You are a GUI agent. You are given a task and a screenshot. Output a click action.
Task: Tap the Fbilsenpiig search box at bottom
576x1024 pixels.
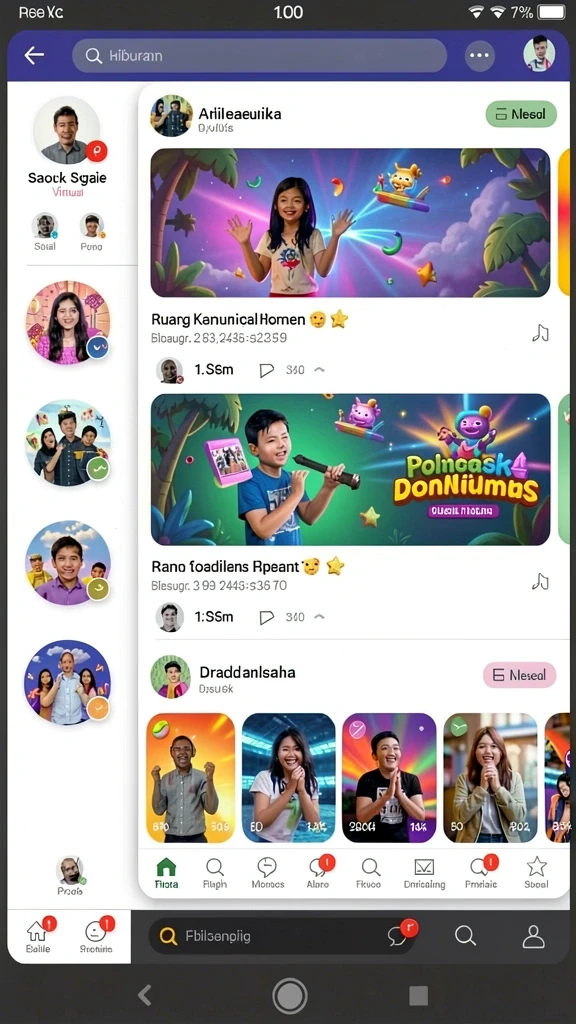[x=281, y=936]
